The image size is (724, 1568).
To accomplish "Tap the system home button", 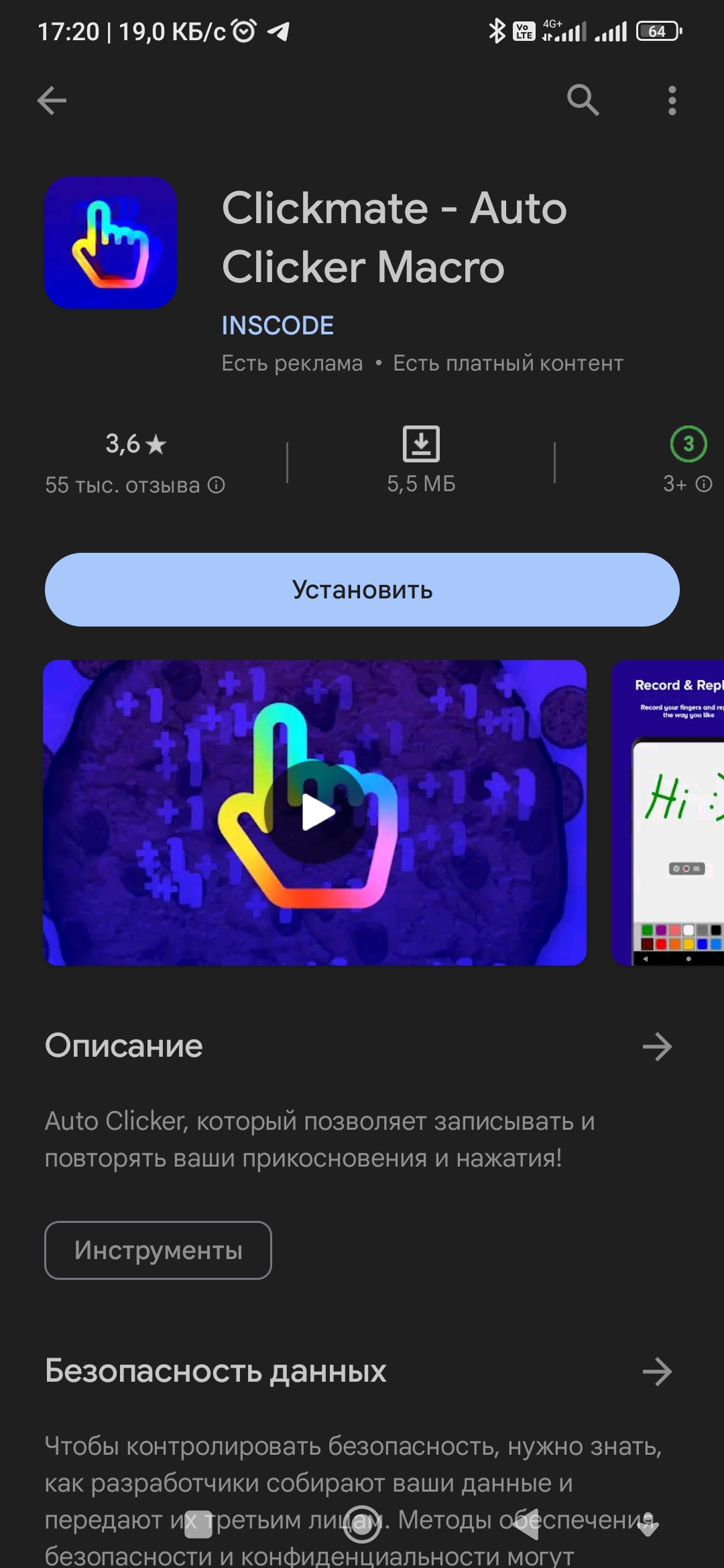I will point(362,1524).
